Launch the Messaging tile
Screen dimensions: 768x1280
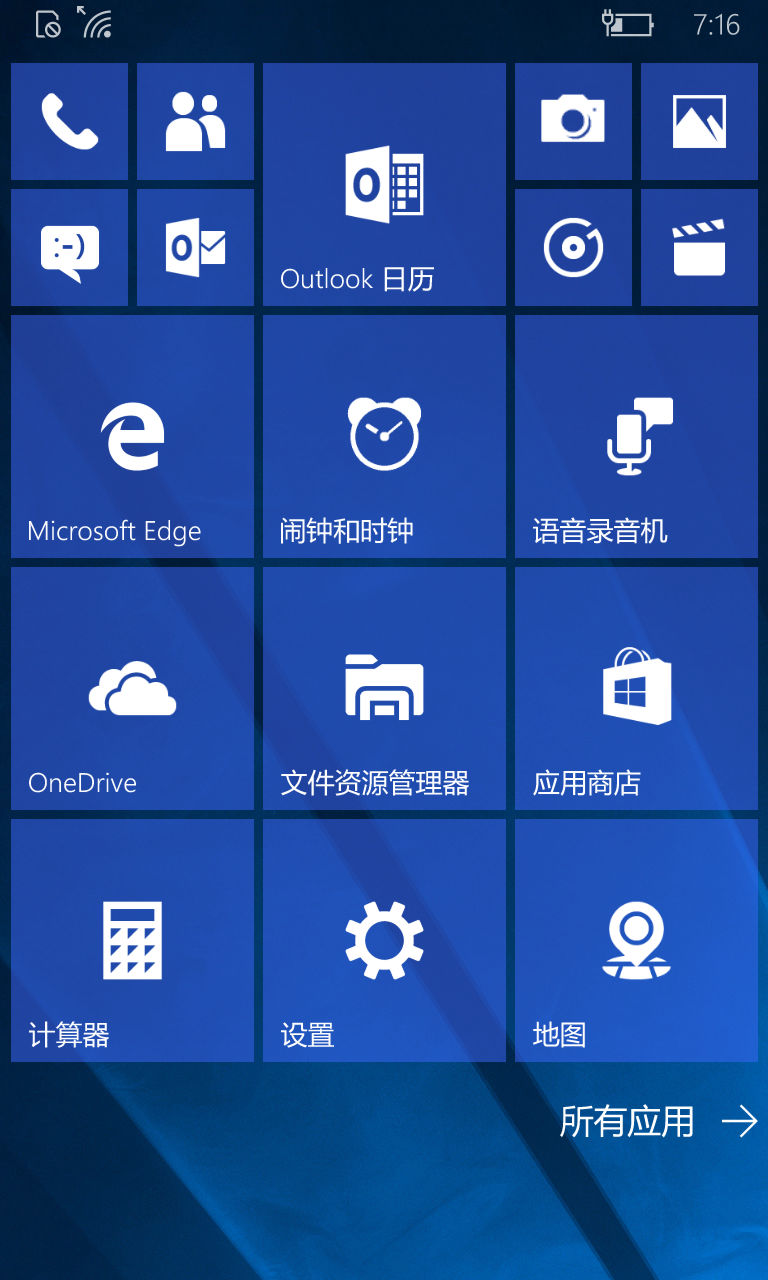tap(69, 247)
